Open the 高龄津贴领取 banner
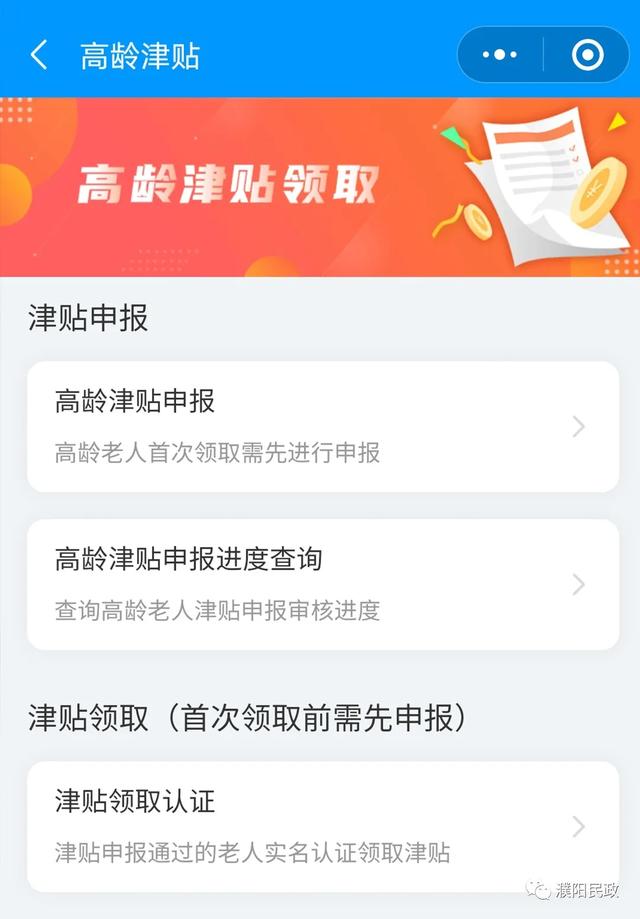This screenshot has height=919, width=640. pyautogui.click(x=320, y=187)
